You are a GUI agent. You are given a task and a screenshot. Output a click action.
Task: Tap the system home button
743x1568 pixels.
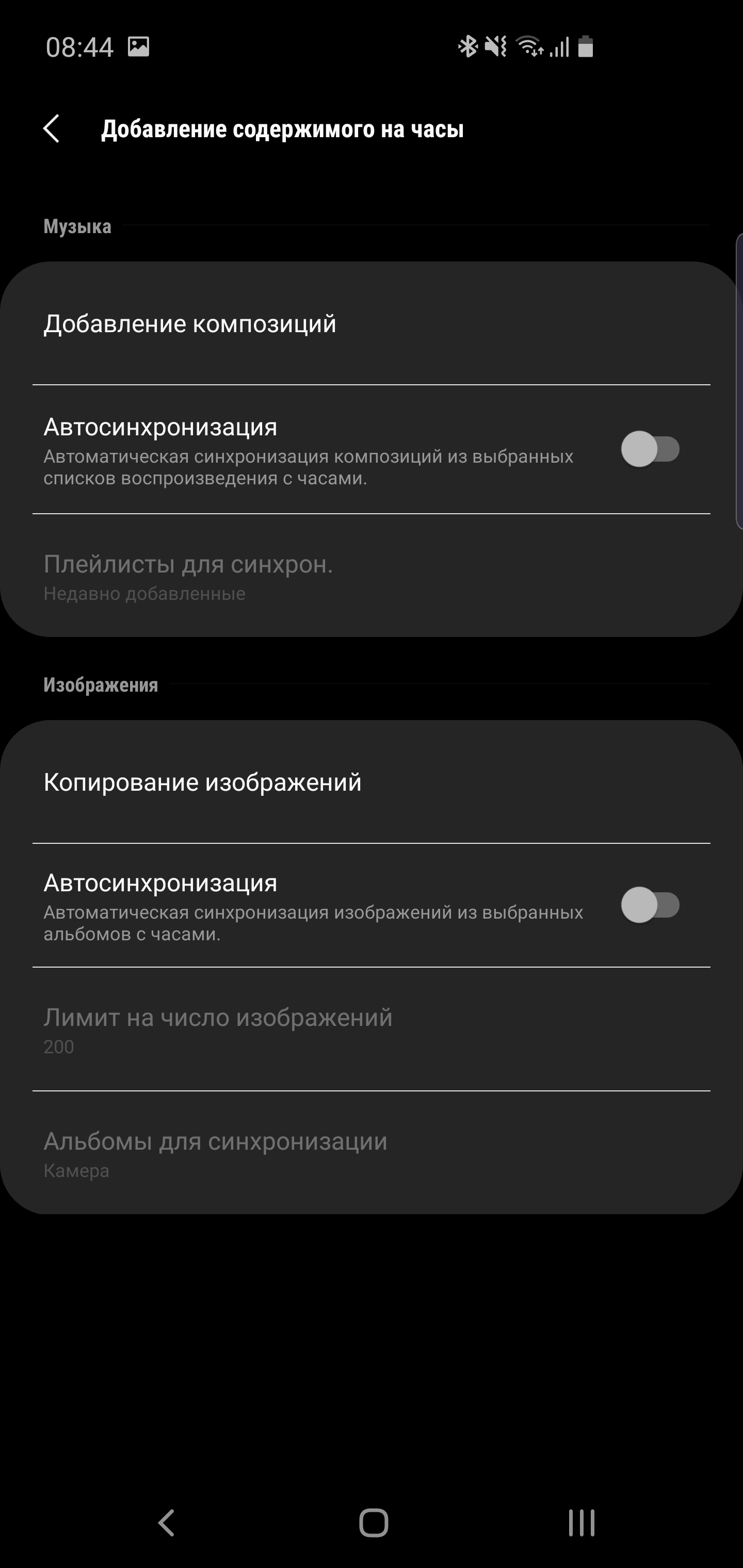pos(373,1523)
